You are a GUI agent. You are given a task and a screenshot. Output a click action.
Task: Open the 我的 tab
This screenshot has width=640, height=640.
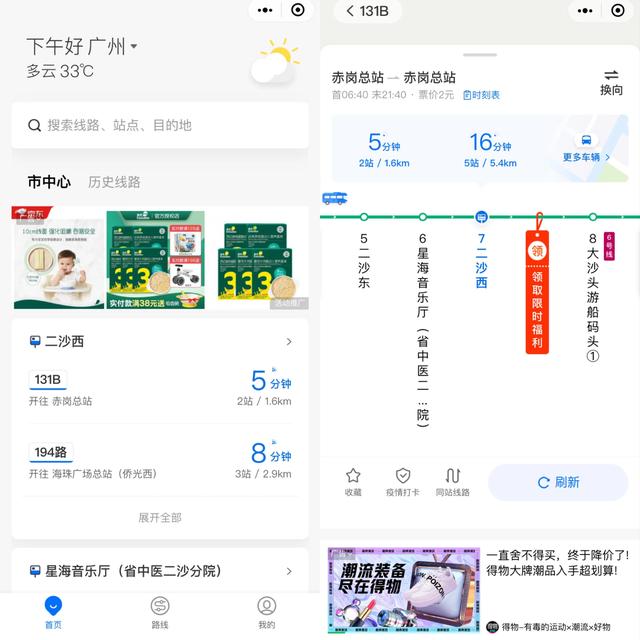[266, 612]
